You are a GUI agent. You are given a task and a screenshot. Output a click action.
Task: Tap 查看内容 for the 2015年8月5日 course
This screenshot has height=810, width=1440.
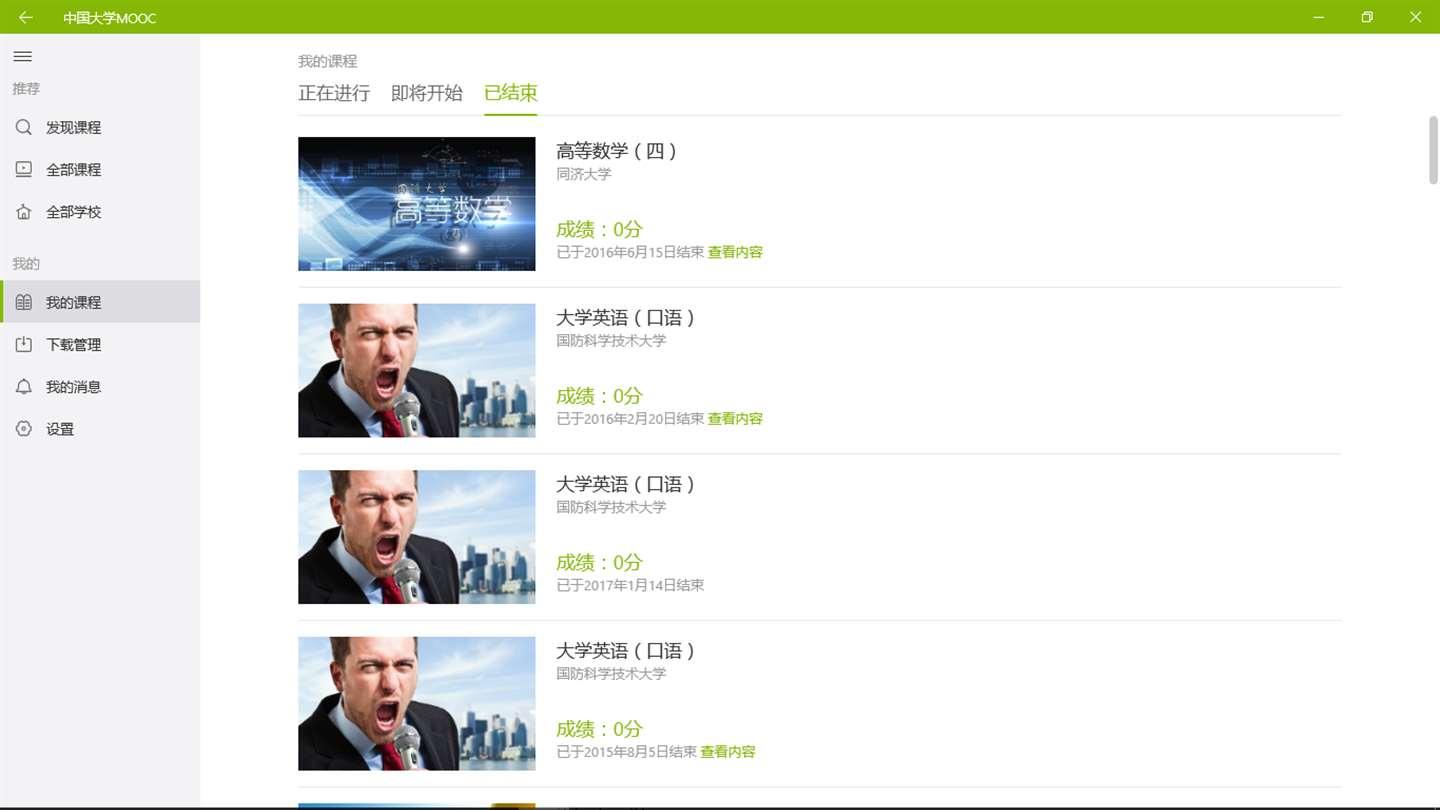point(728,752)
